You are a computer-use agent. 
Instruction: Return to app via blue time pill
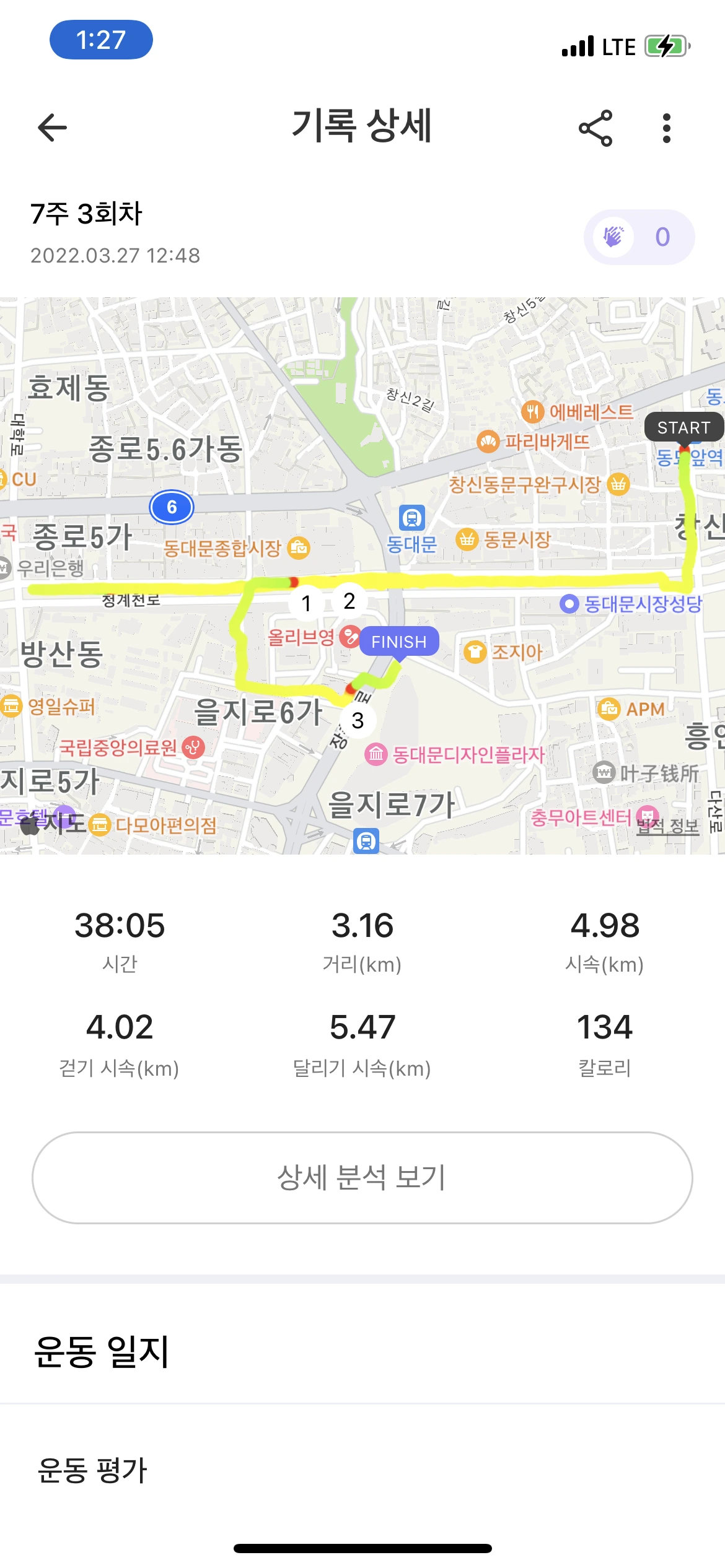pyautogui.click(x=101, y=40)
